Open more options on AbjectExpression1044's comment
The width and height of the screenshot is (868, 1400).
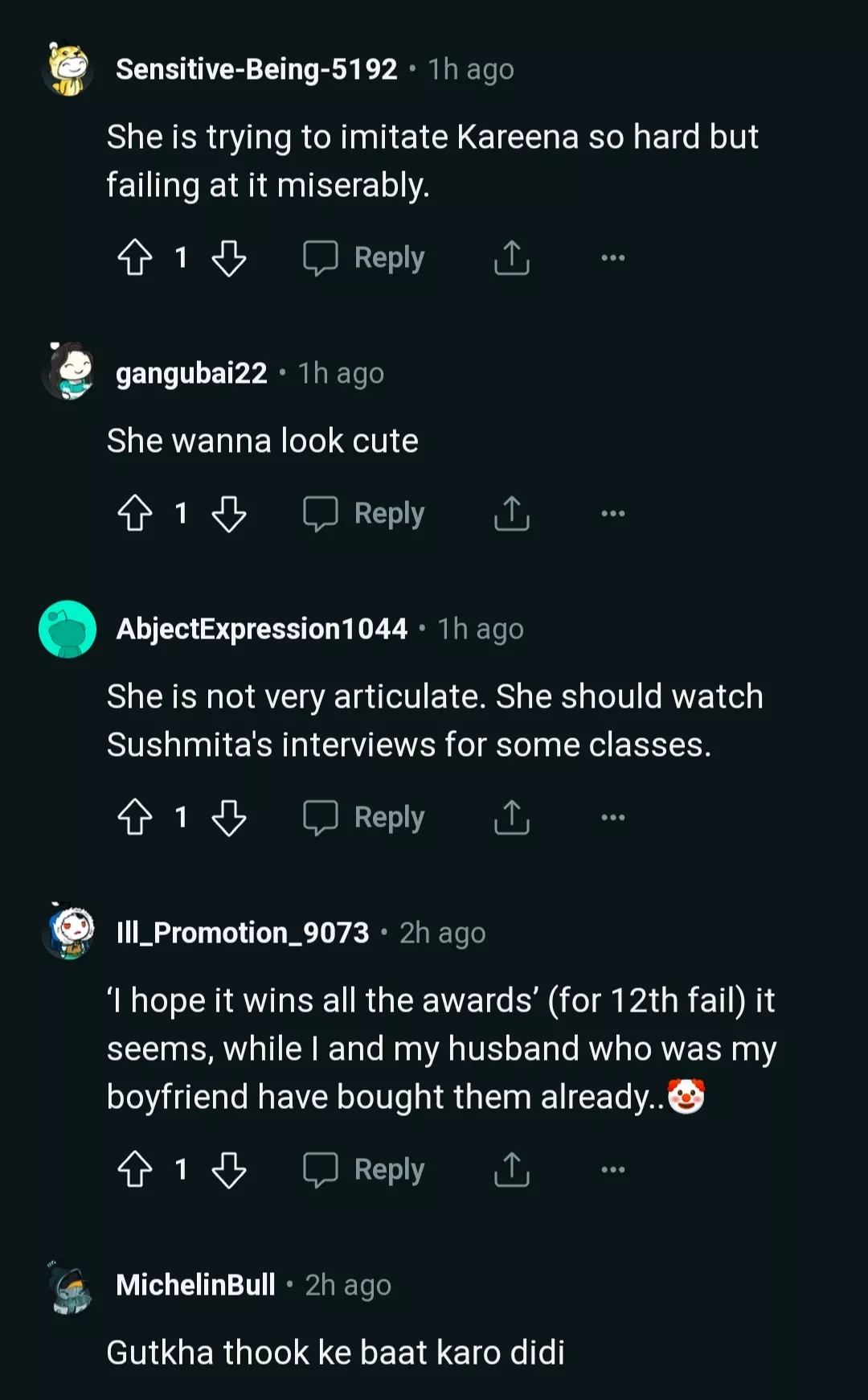[x=613, y=818]
